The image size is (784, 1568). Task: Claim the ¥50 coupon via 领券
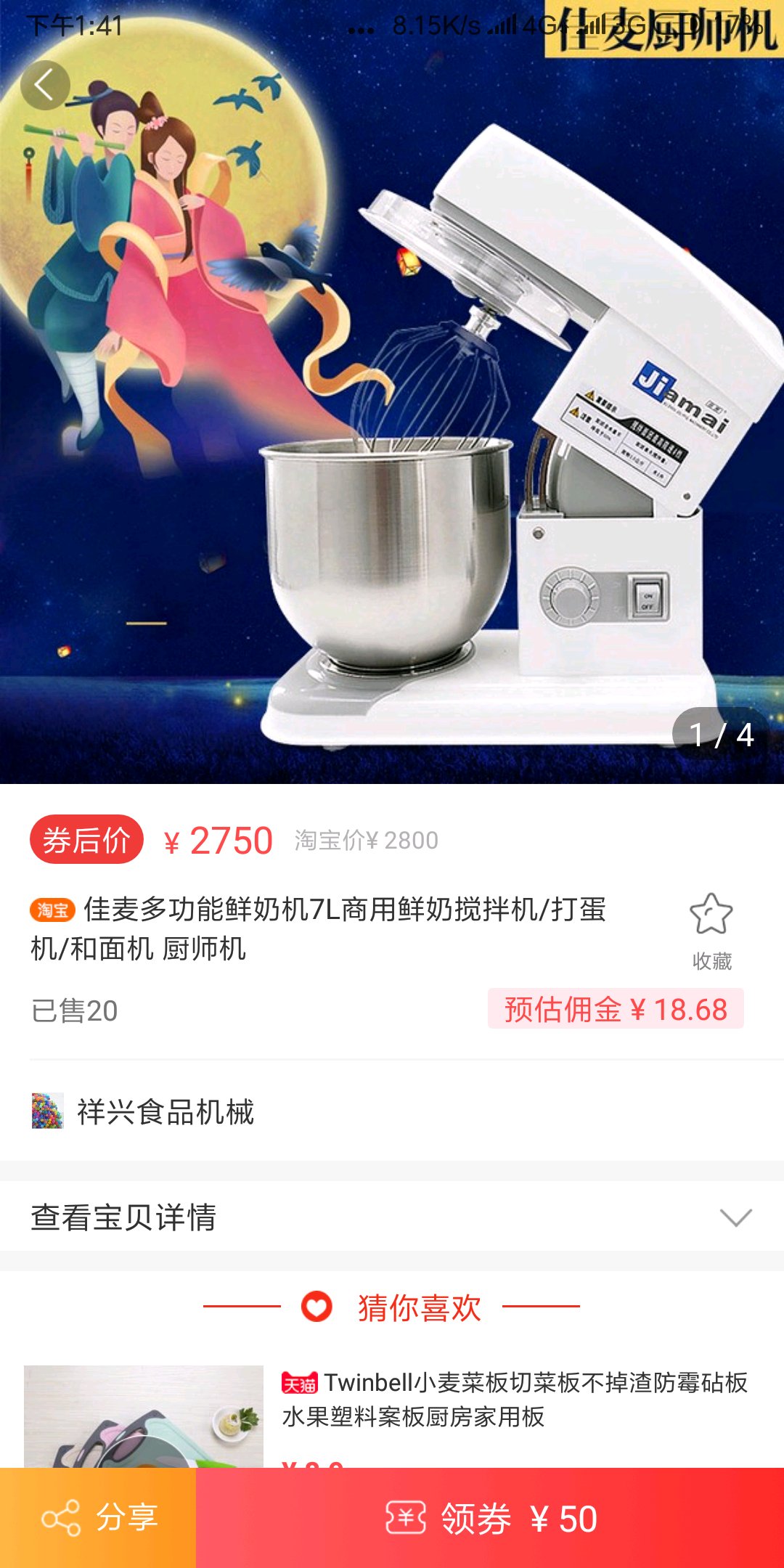click(490, 1519)
